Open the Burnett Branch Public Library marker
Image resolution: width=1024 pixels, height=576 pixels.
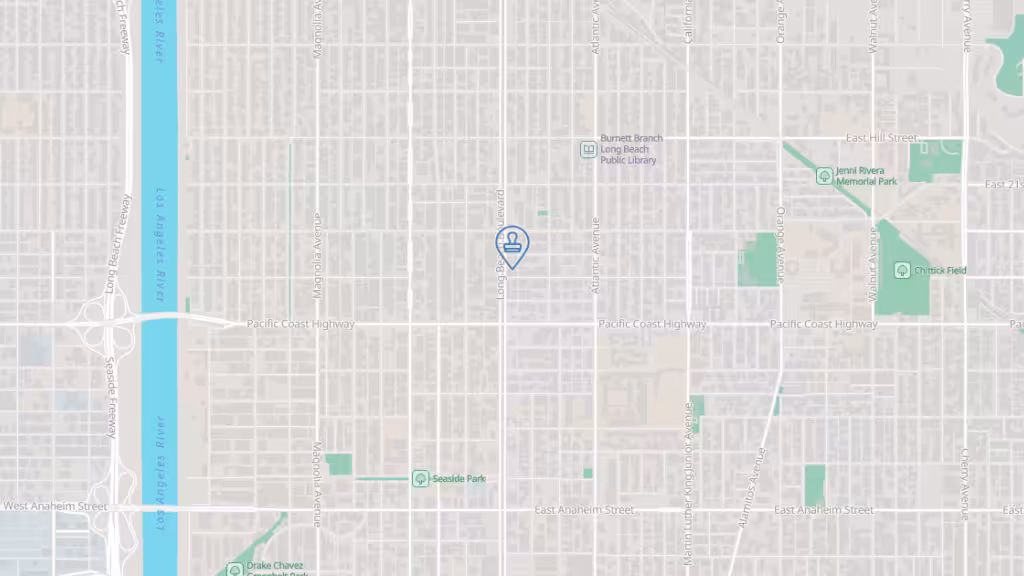[x=589, y=150]
